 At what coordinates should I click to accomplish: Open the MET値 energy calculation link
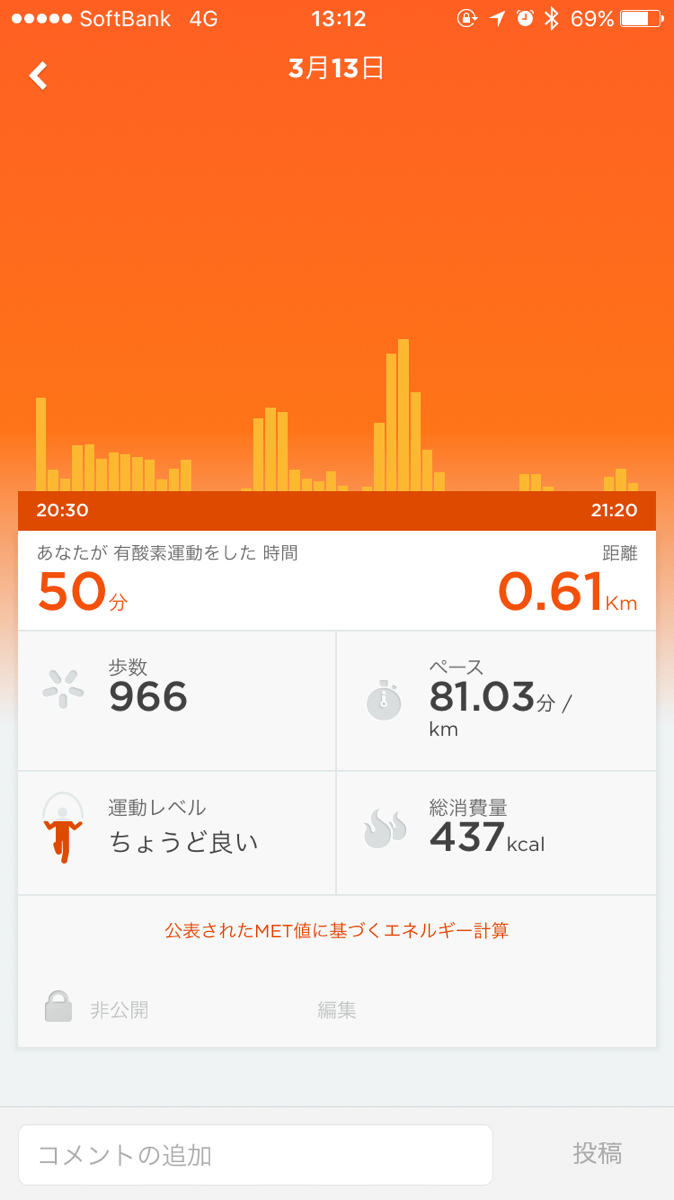[x=337, y=930]
